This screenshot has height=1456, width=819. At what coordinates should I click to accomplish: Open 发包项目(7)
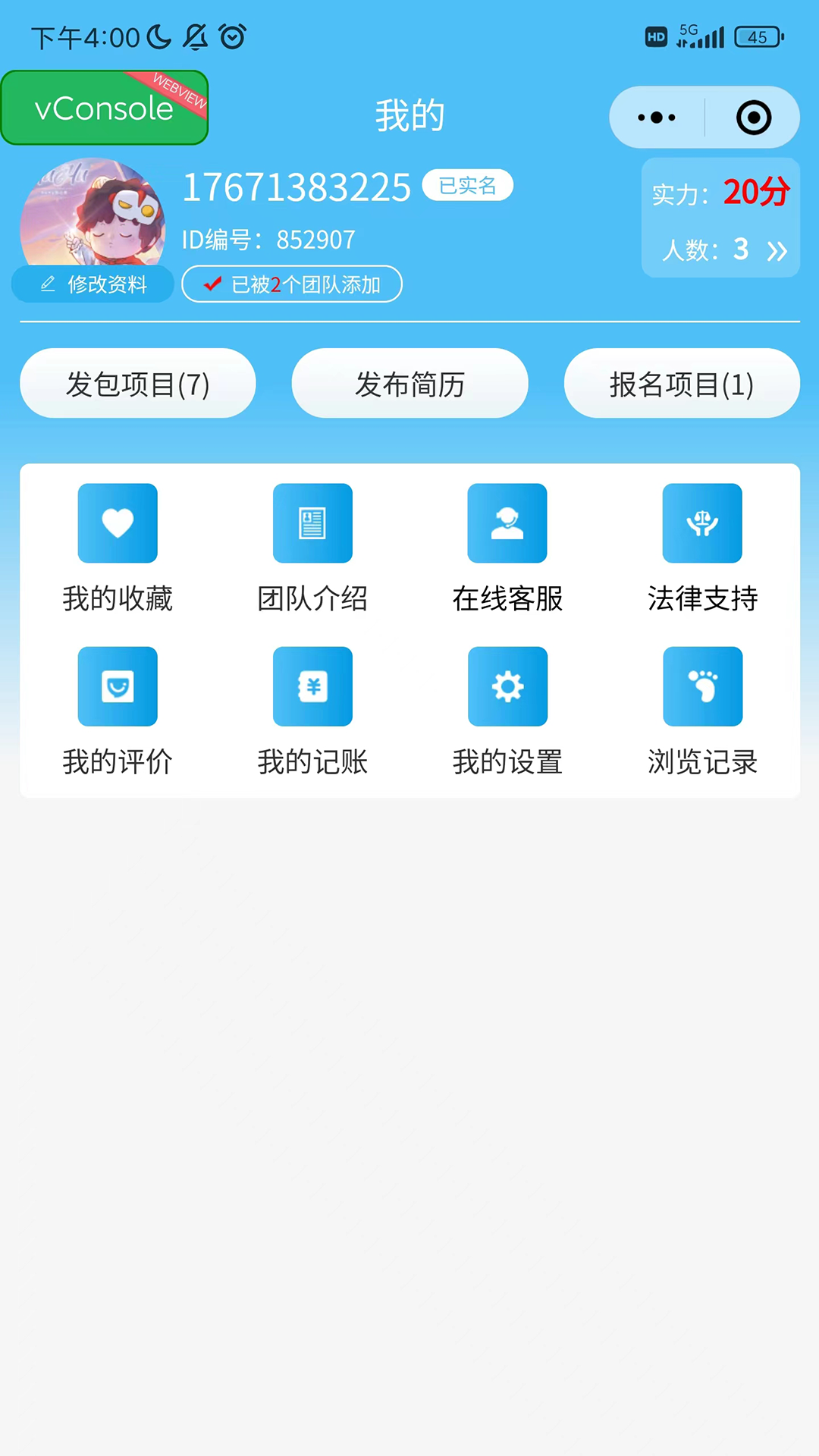click(x=137, y=384)
